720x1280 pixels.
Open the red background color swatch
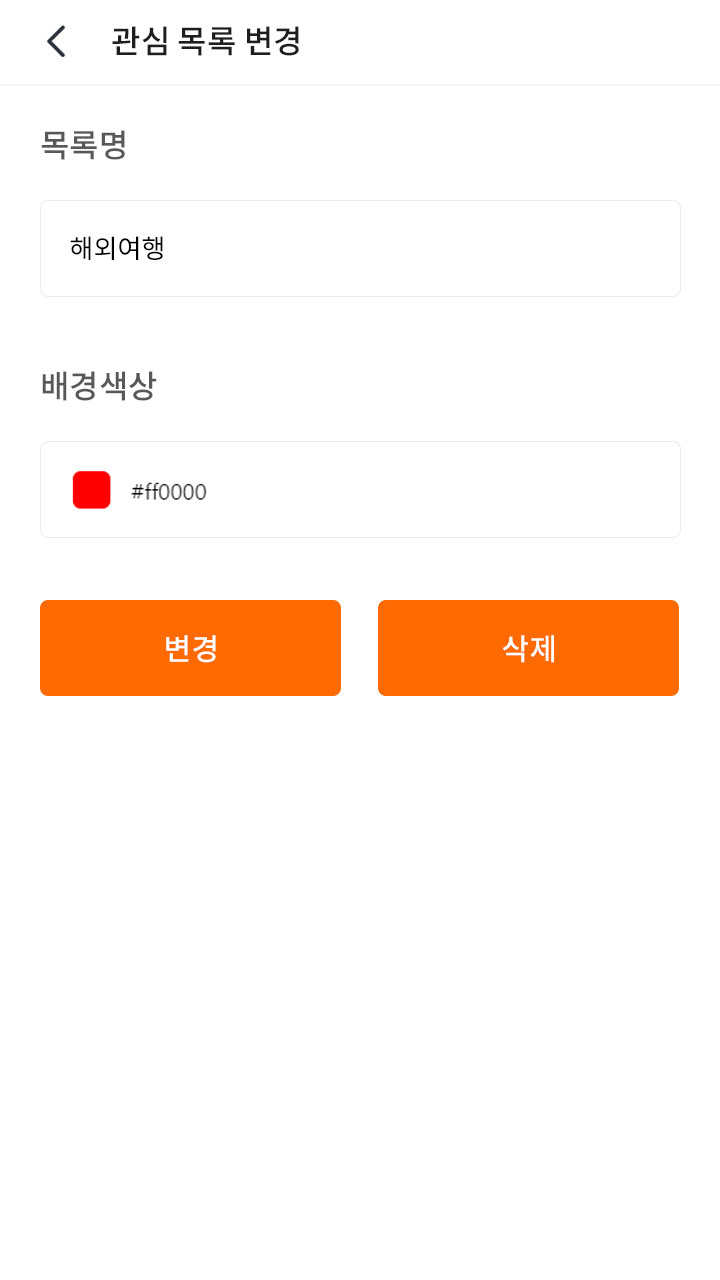tap(92, 490)
